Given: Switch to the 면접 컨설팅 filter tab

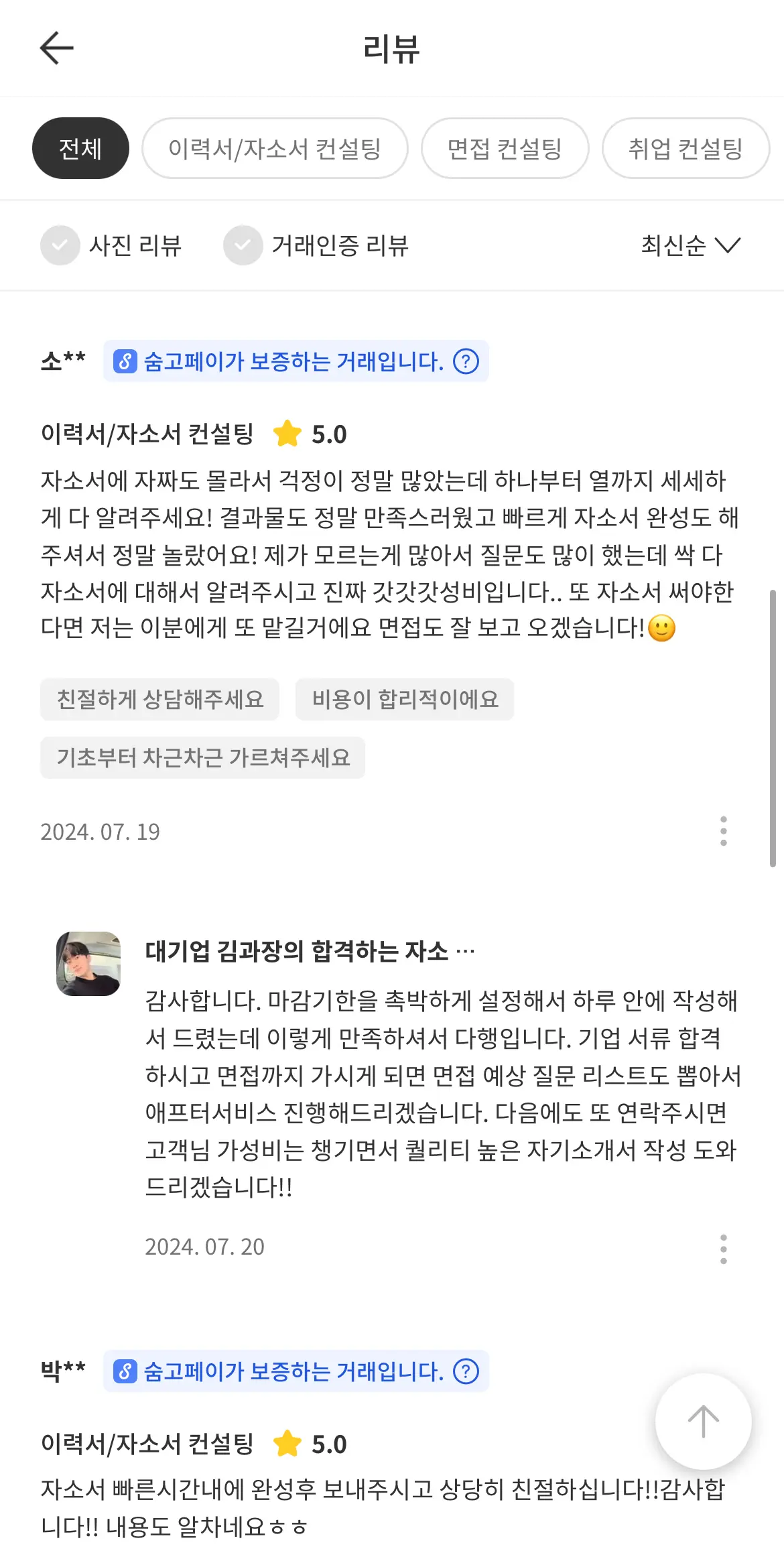Looking at the screenshot, I should click(505, 148).
